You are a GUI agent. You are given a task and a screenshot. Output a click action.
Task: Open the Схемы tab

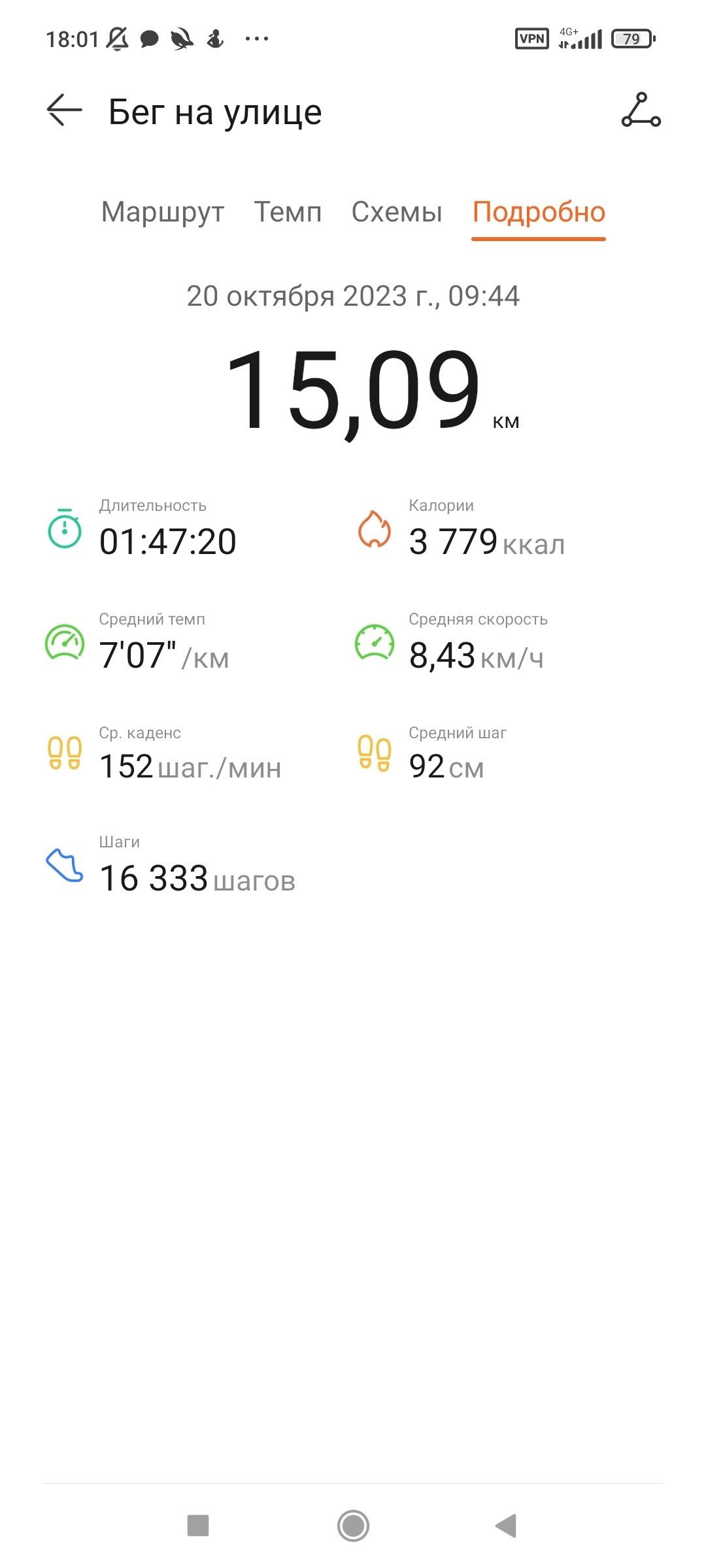pos(397,212)
